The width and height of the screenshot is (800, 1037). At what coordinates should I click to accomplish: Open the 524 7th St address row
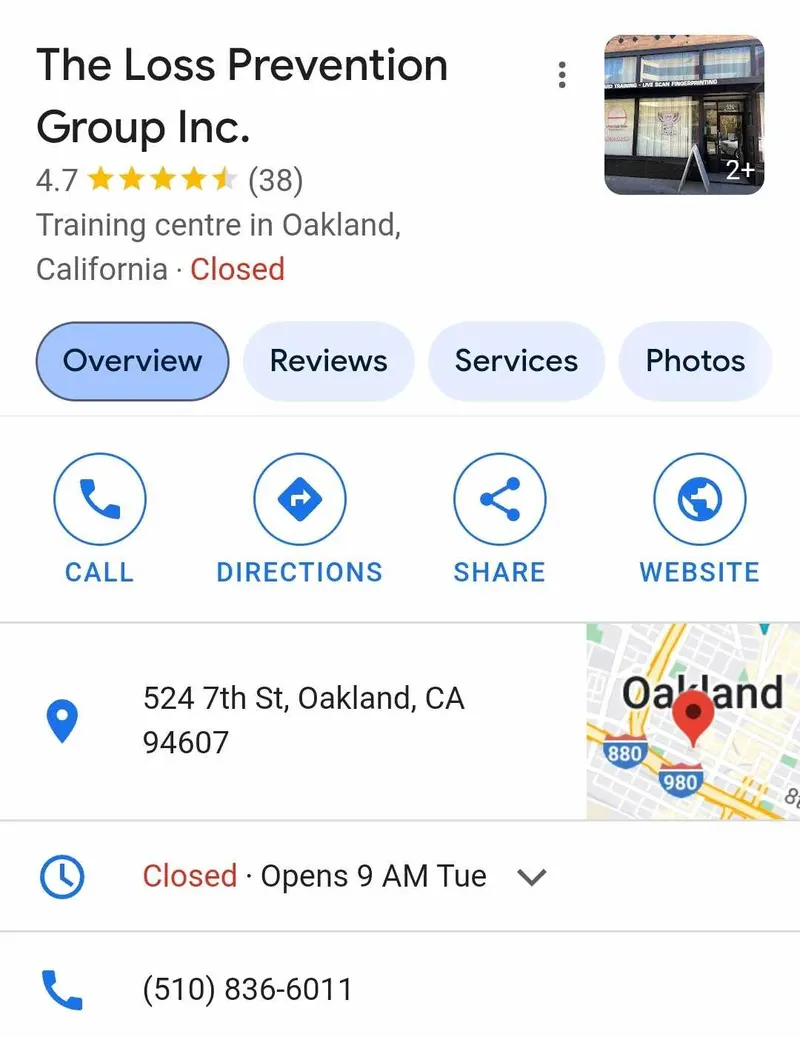[303, 720]
